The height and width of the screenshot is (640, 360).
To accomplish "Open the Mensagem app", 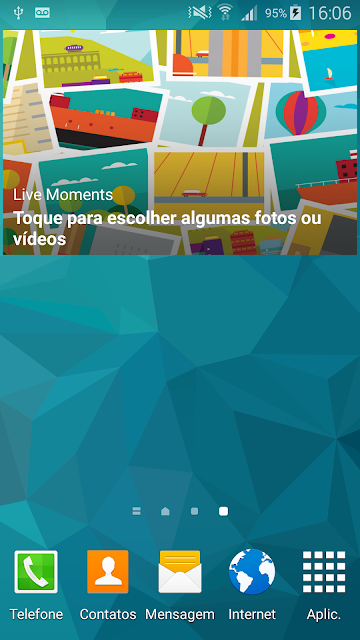I will click(180, 585).
